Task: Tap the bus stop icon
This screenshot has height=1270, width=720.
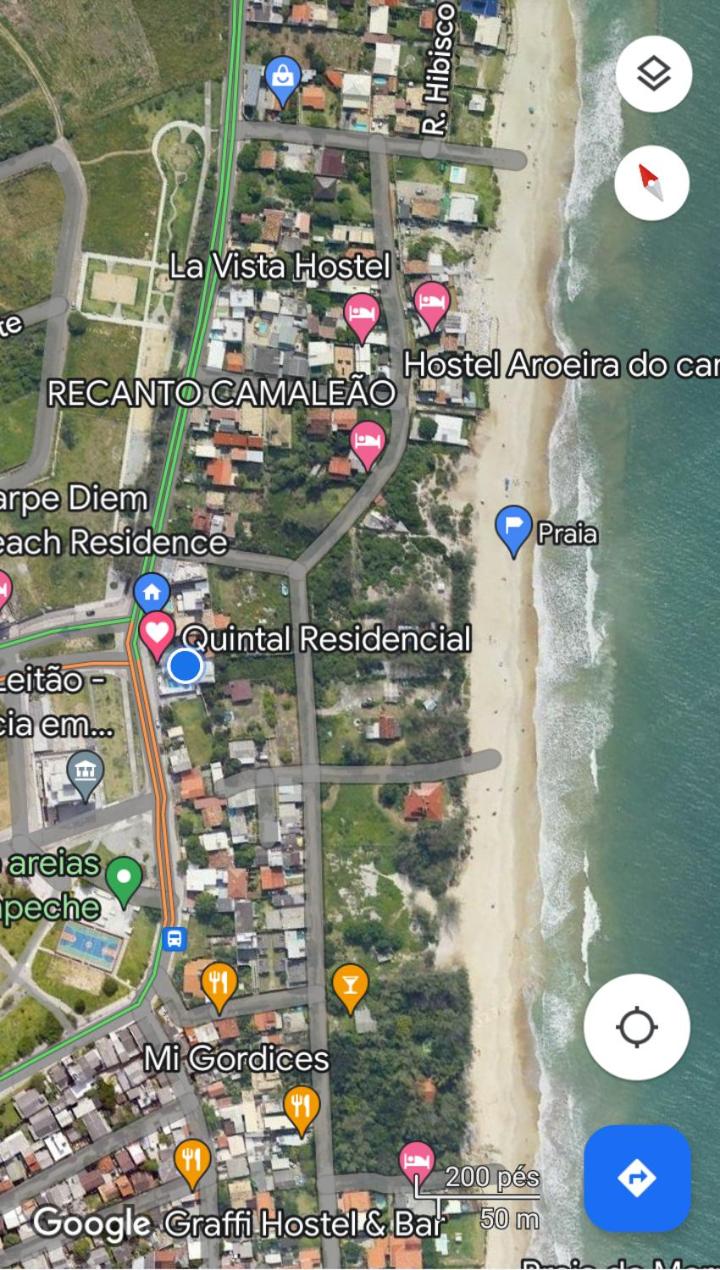Action: coord(174,939)
